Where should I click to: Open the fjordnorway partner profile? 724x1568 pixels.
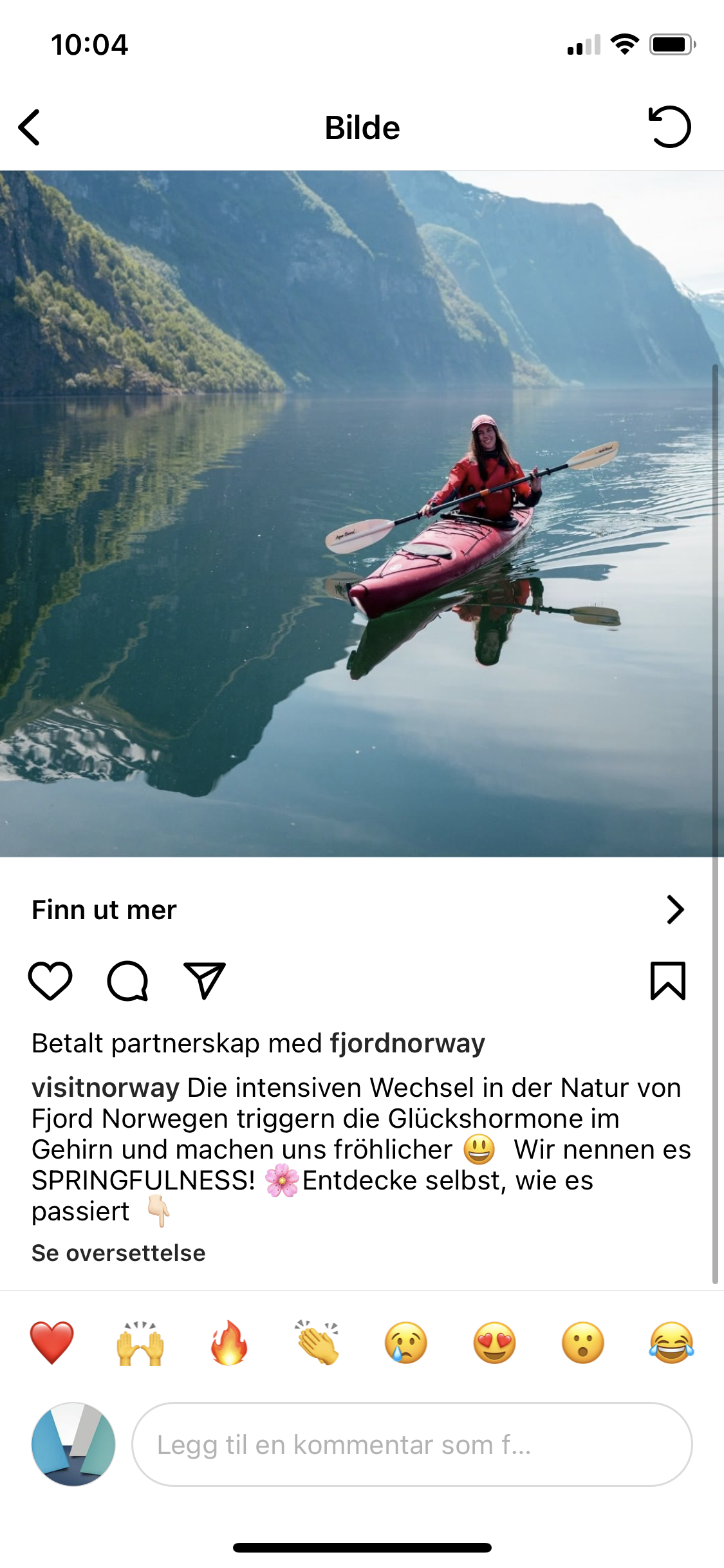pyautogui.click(x=407, y=1043)
